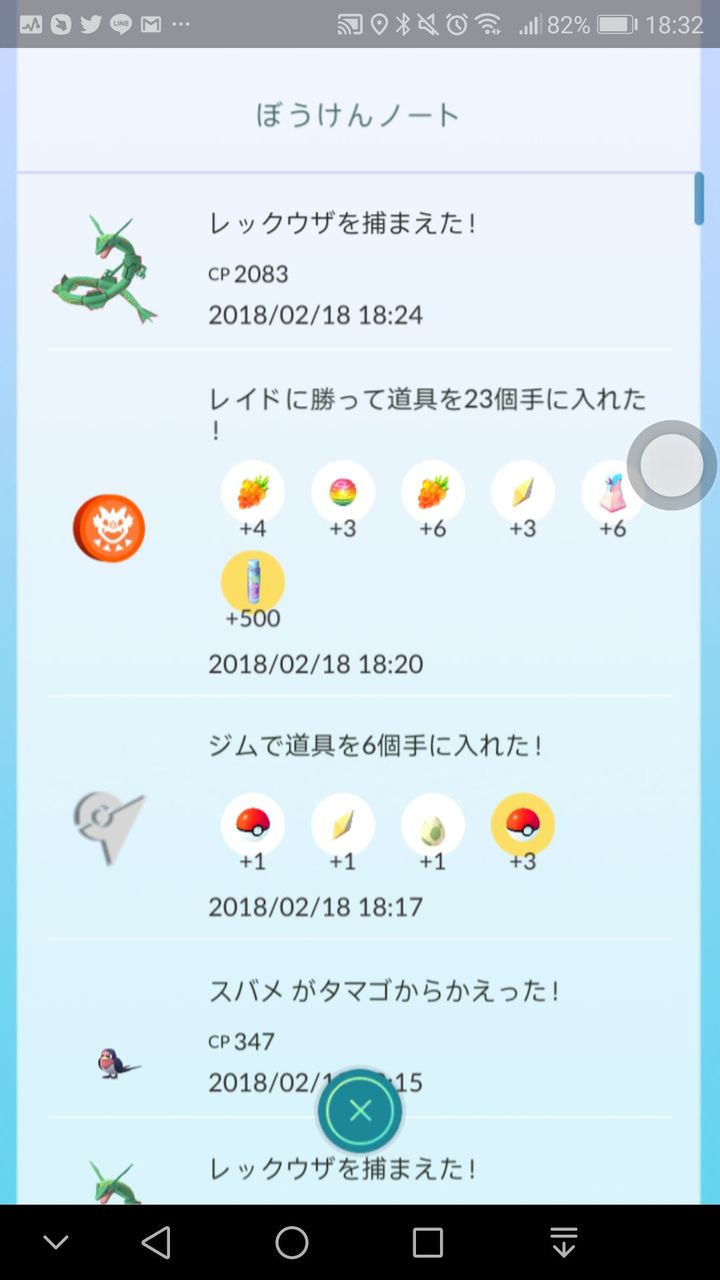Screen dimensions: 720x1280
Task: Tap the Stardust +500 reward icon
Action: (253, 581)
